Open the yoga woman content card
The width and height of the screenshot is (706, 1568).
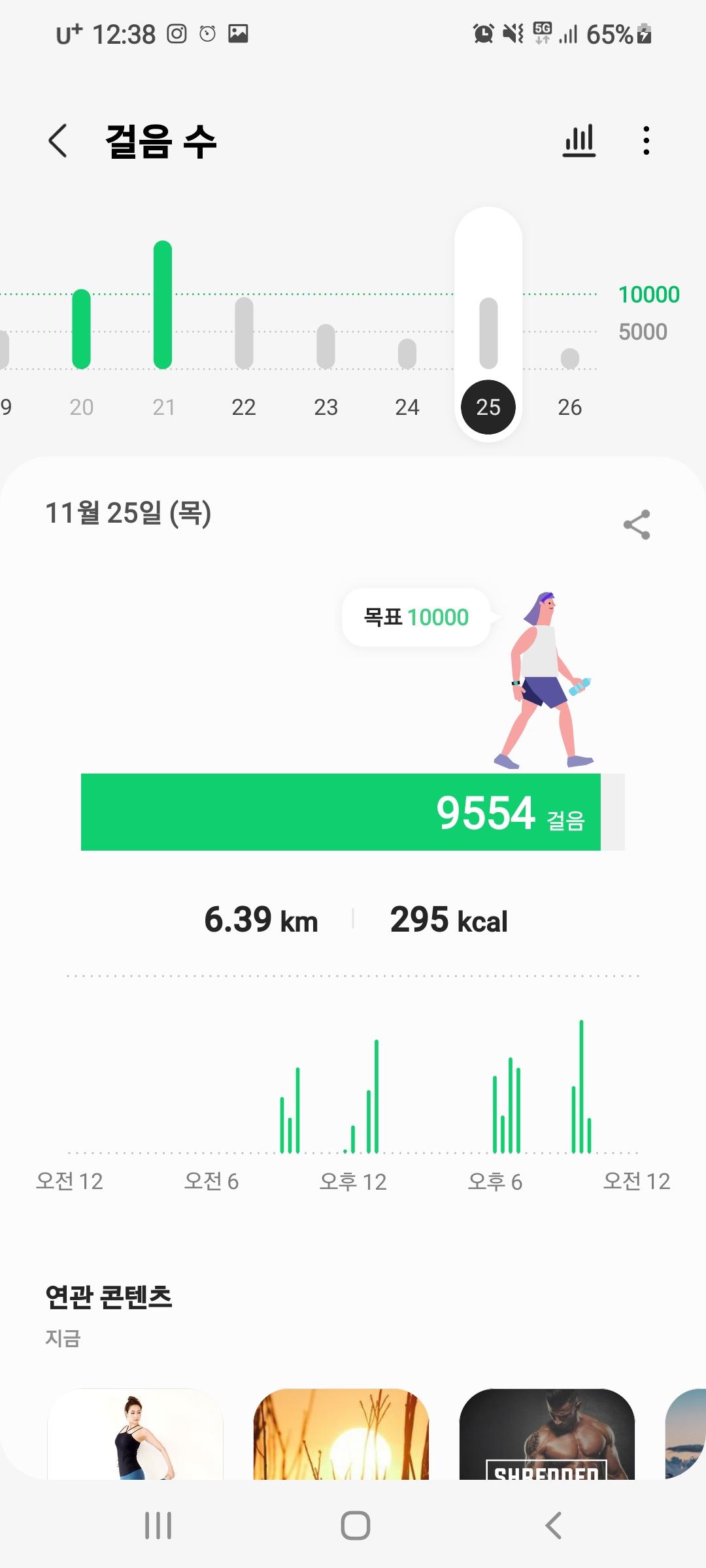point(135,1434)
